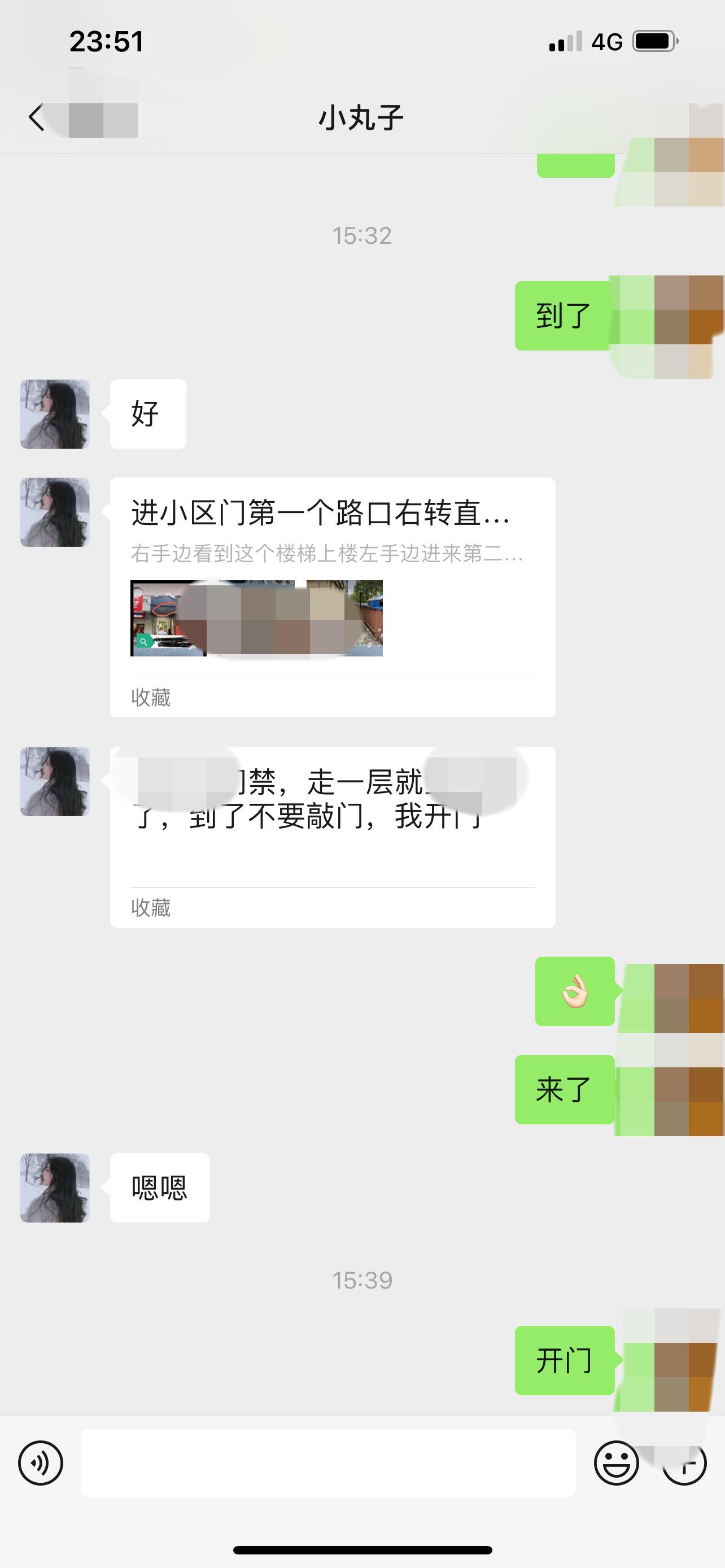Open 小丸子's avatar next to 好 message

[x=54, y=414]
